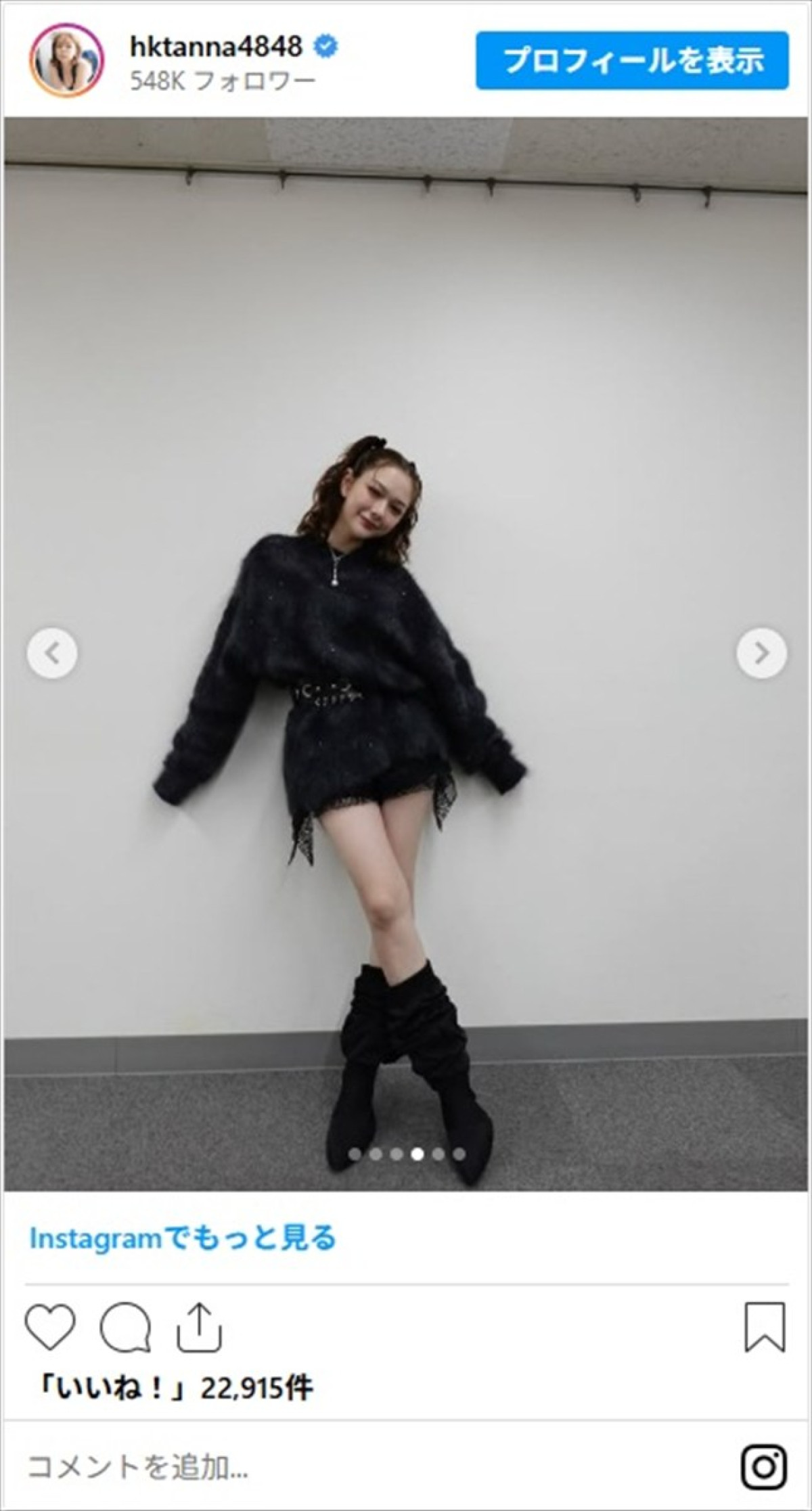Open the Instagramでもっと見る link
This screenshot has height=1511, width=812.
183,1238
